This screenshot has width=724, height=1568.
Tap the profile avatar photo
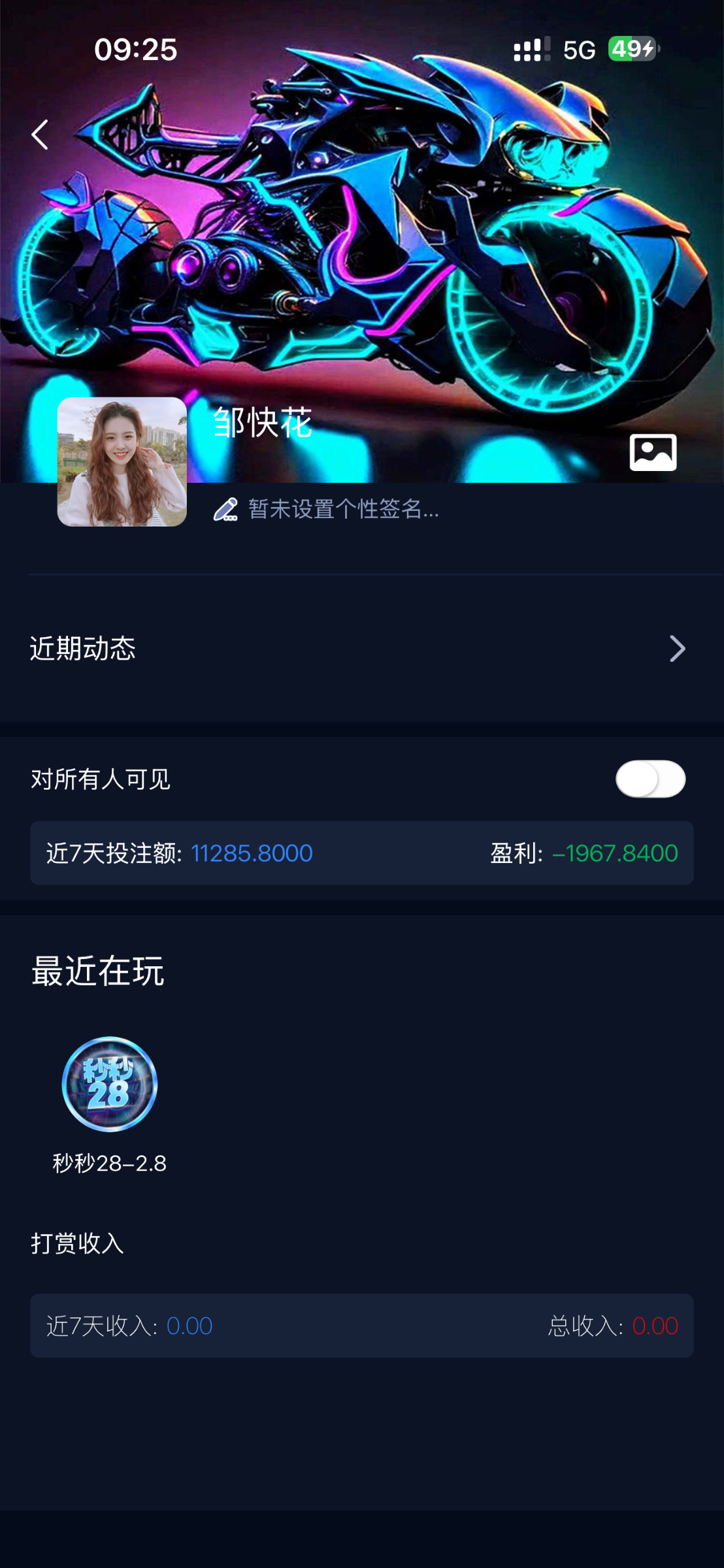coord(122,462)
